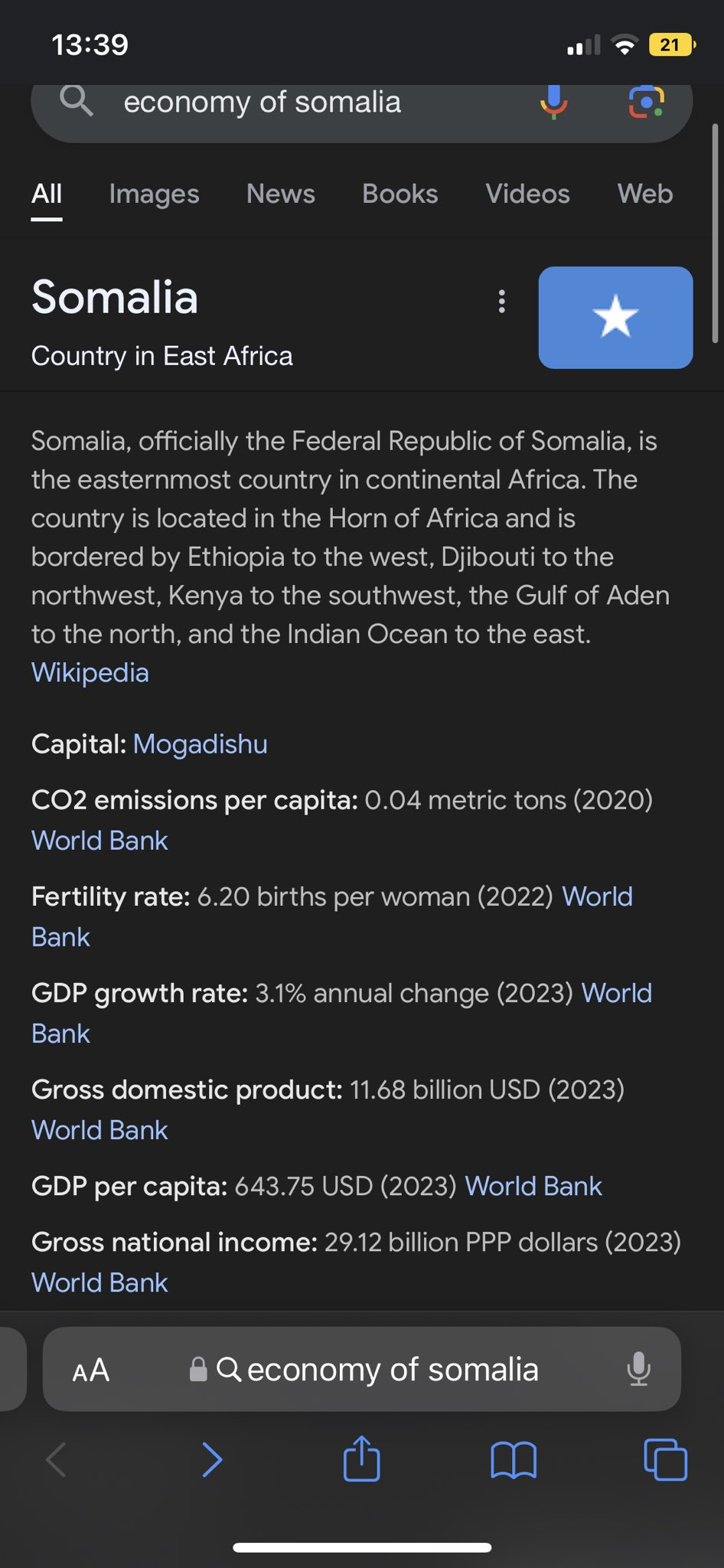Screen dimensions: 724x1568
Task: Open World Bank link under CO2 emissions
Action: (x=99, y=841)
